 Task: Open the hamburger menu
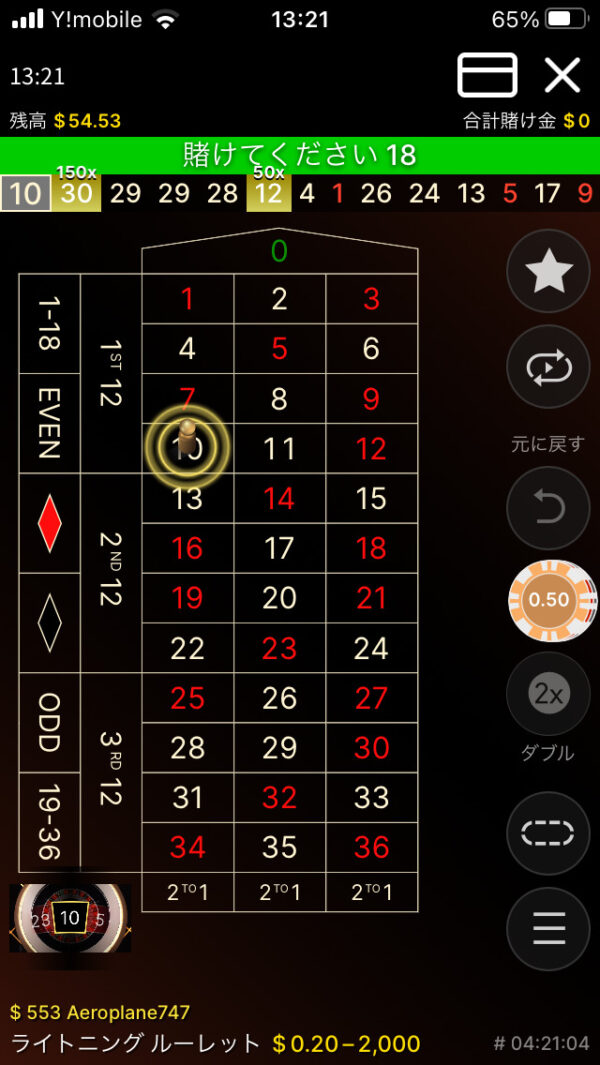click(549, 929)
